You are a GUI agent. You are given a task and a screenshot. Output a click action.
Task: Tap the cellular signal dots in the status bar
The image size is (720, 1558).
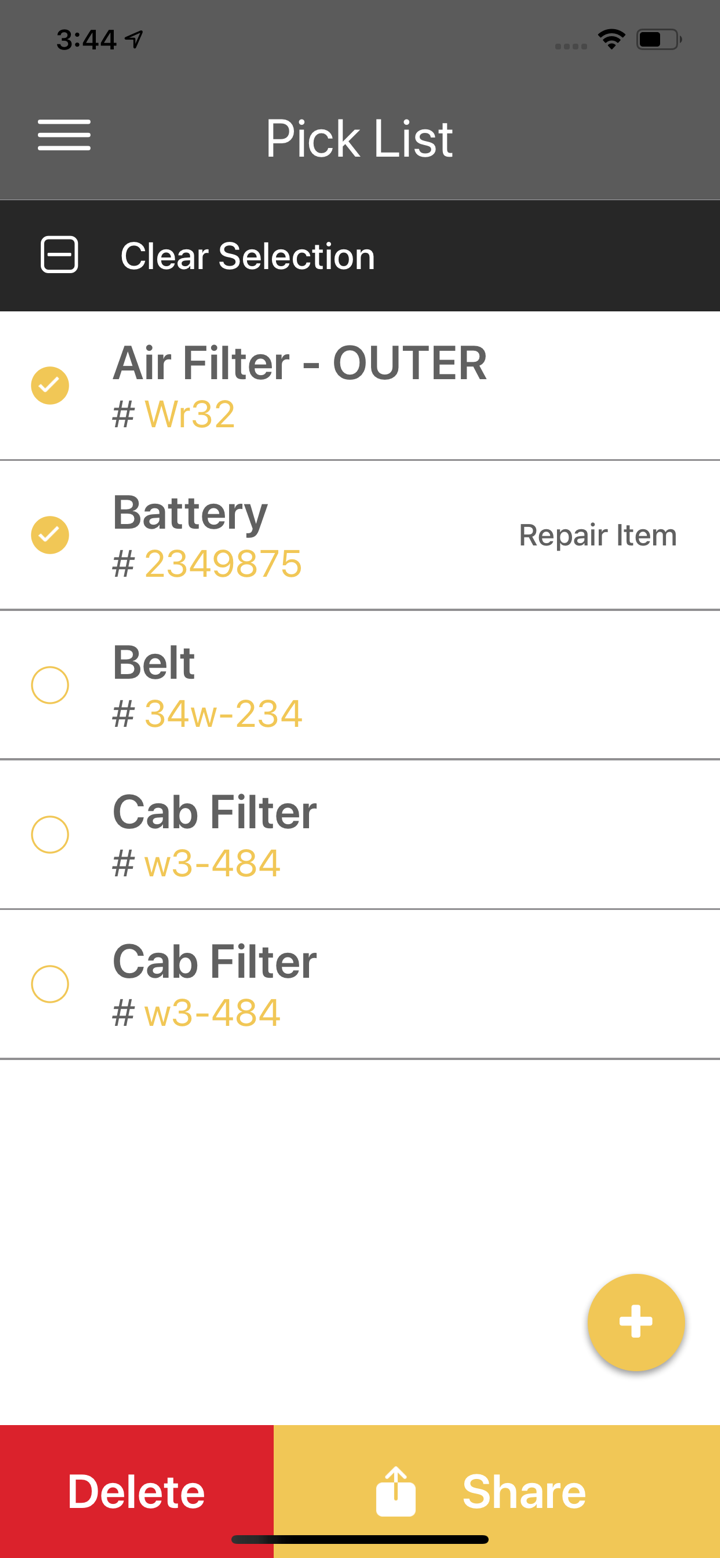tap(569, 44)
